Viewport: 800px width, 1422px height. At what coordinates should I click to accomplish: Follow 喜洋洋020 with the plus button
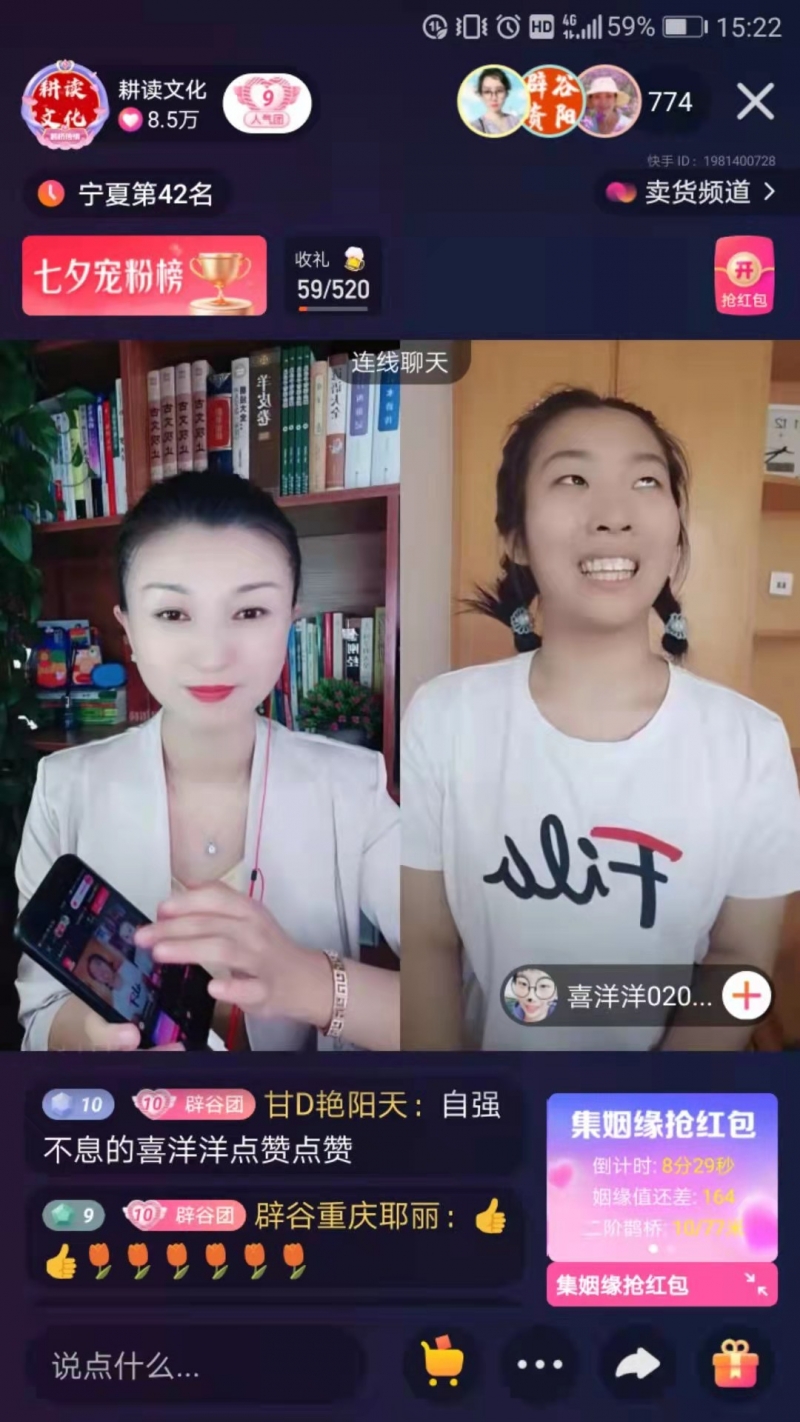pos(746,996)
